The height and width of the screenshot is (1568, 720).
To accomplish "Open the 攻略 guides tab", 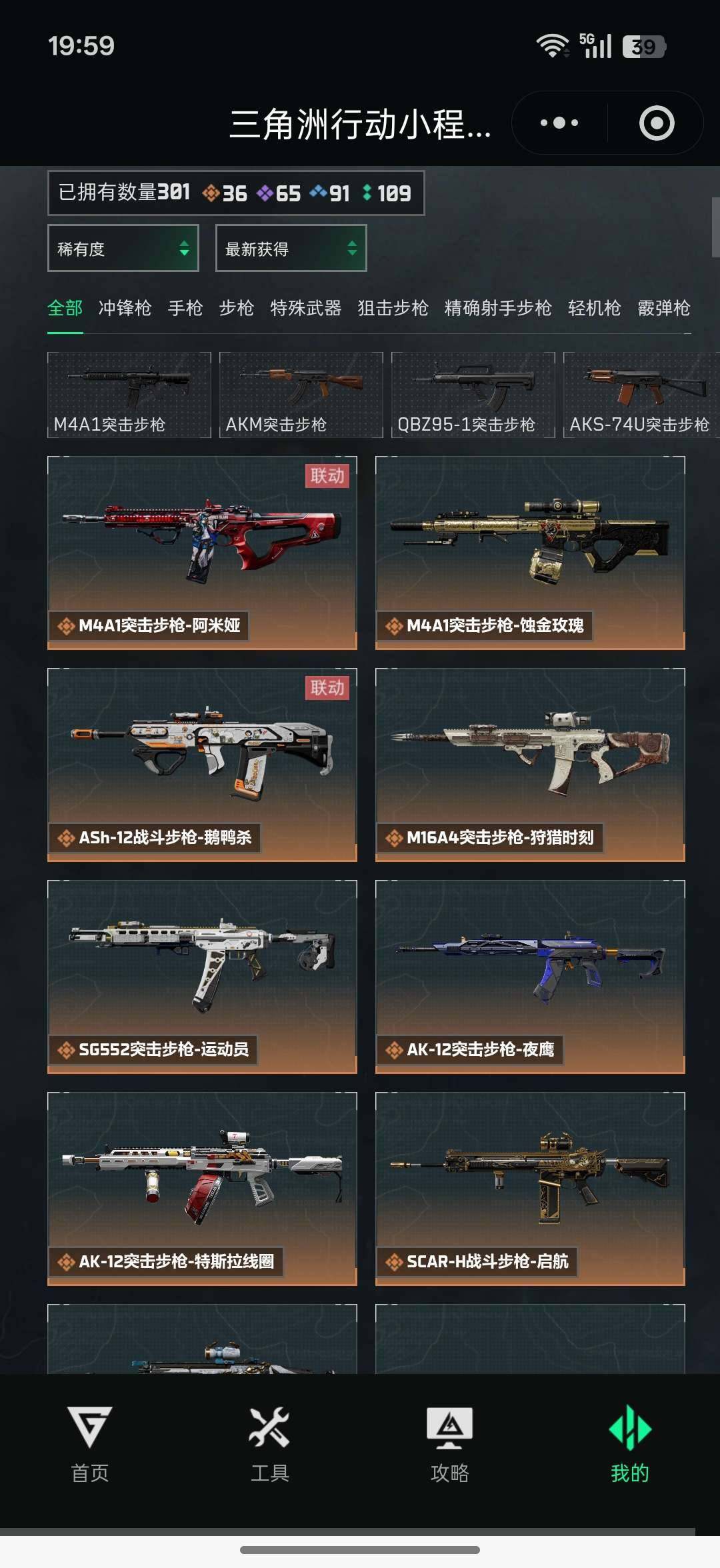I will click(450, 1444).
